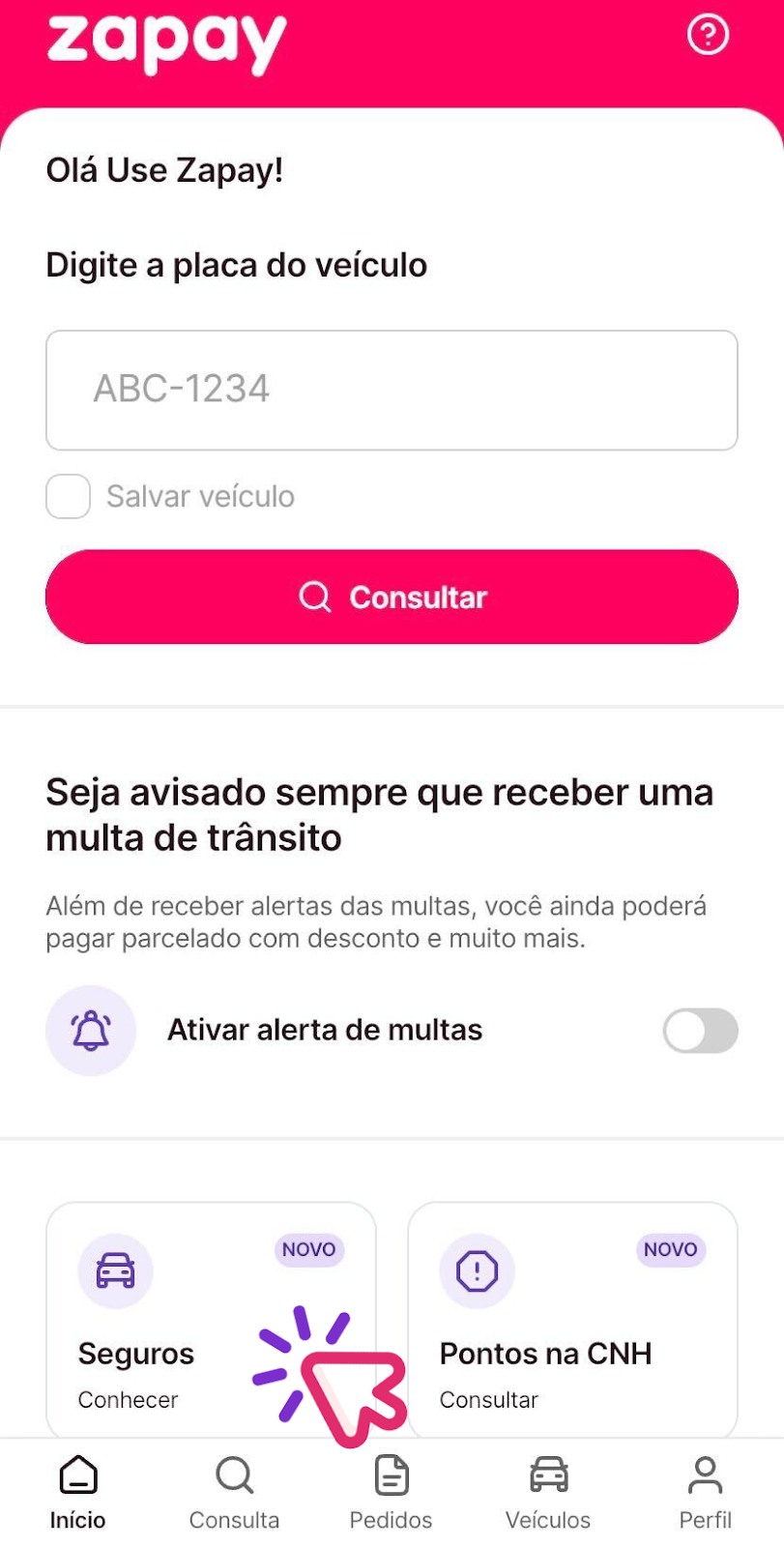
Task: Switch to the Pedidos tab
Action: (392, 1493)
